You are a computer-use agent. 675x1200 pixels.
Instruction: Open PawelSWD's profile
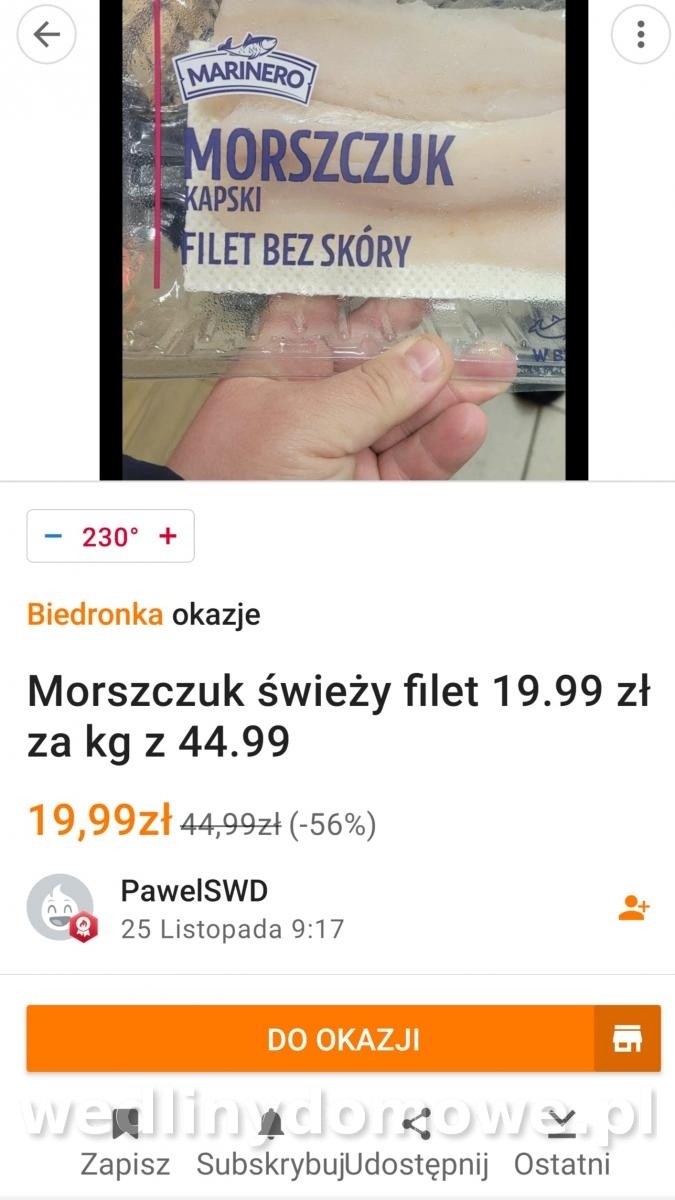[x=194, y=891]
